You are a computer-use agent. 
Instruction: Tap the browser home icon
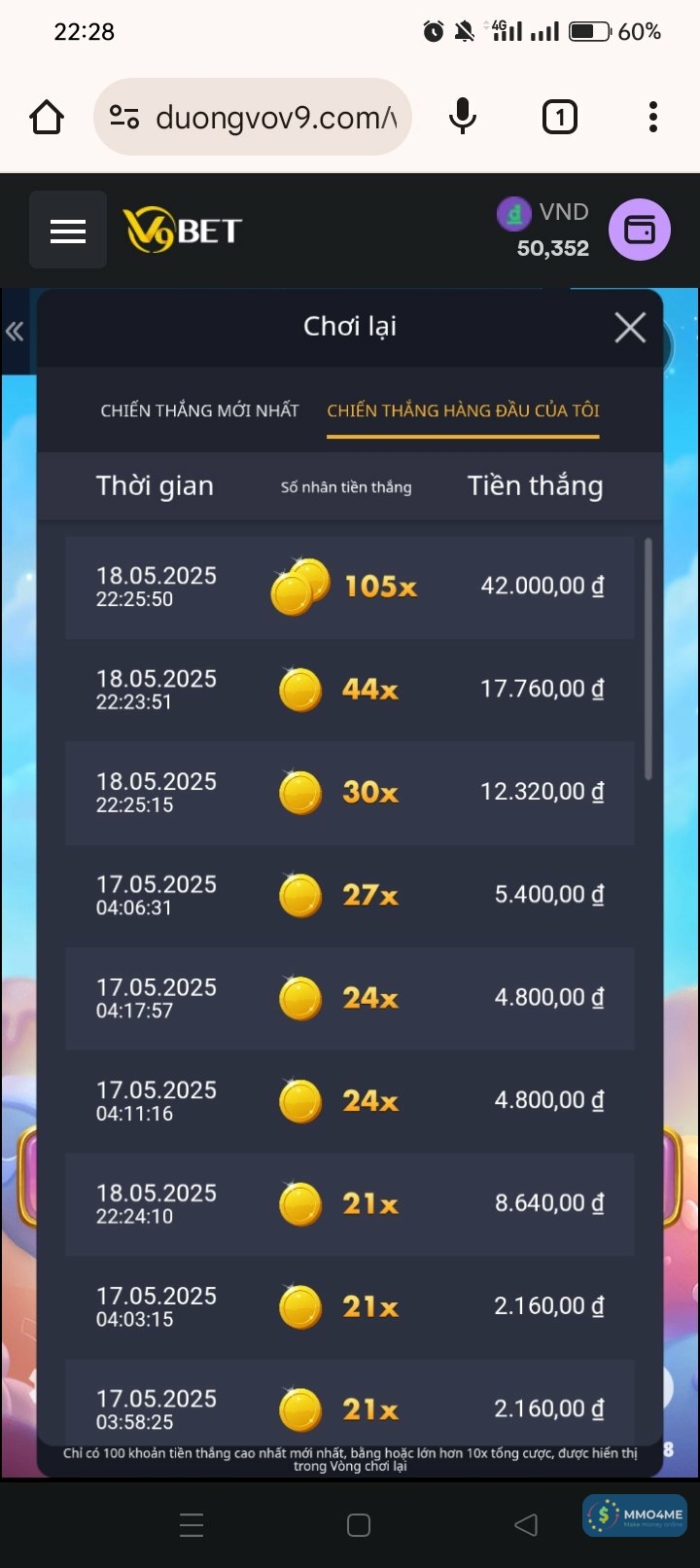[47, 118]
